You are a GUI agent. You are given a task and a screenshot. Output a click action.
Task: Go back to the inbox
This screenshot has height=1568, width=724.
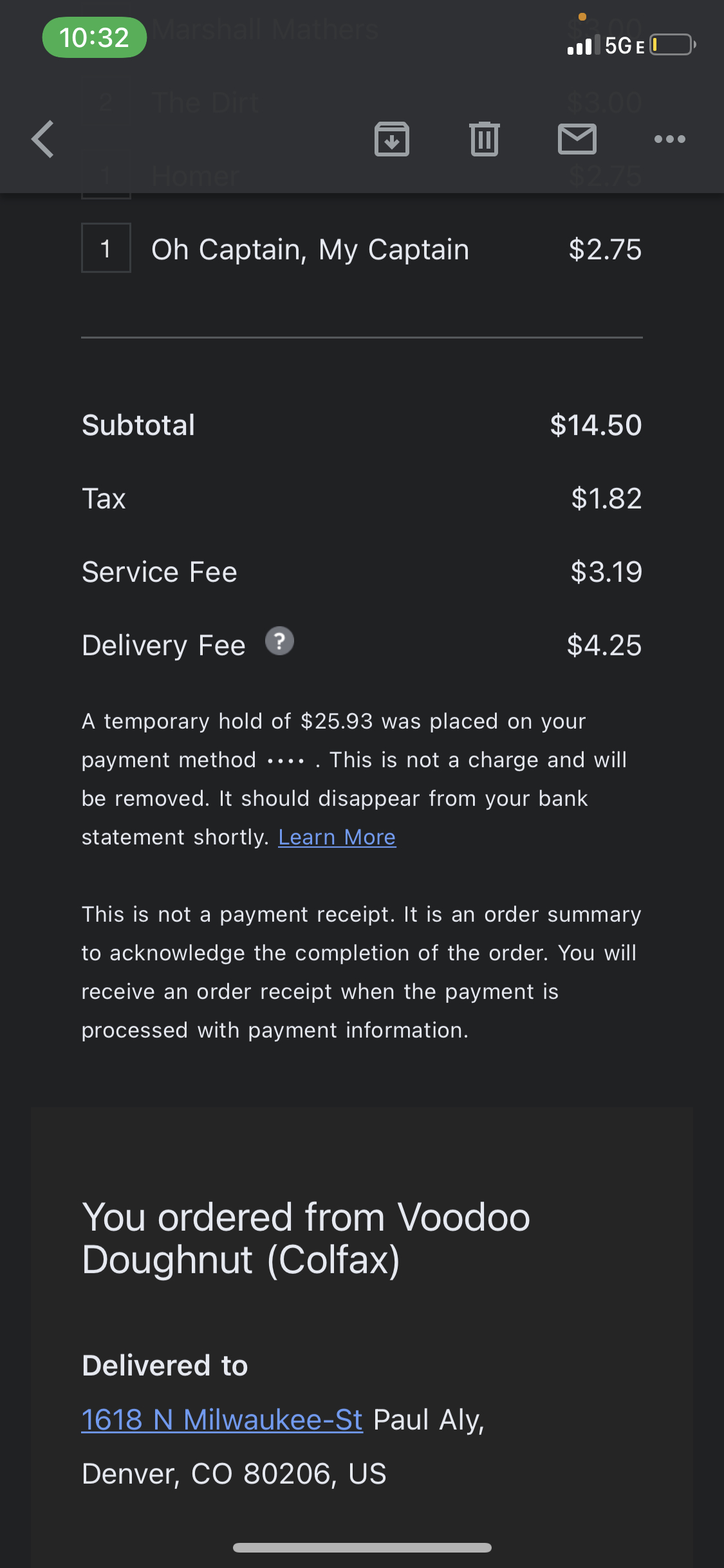42,139
